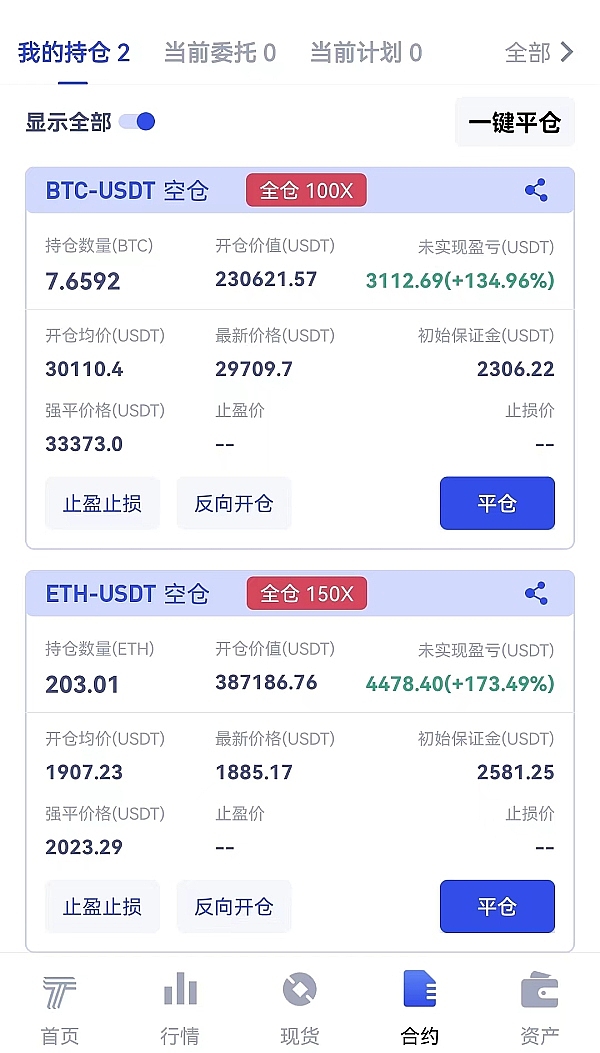Share the BTC-USDT position
600x1053 pixels.
click(x=536, y=190)
